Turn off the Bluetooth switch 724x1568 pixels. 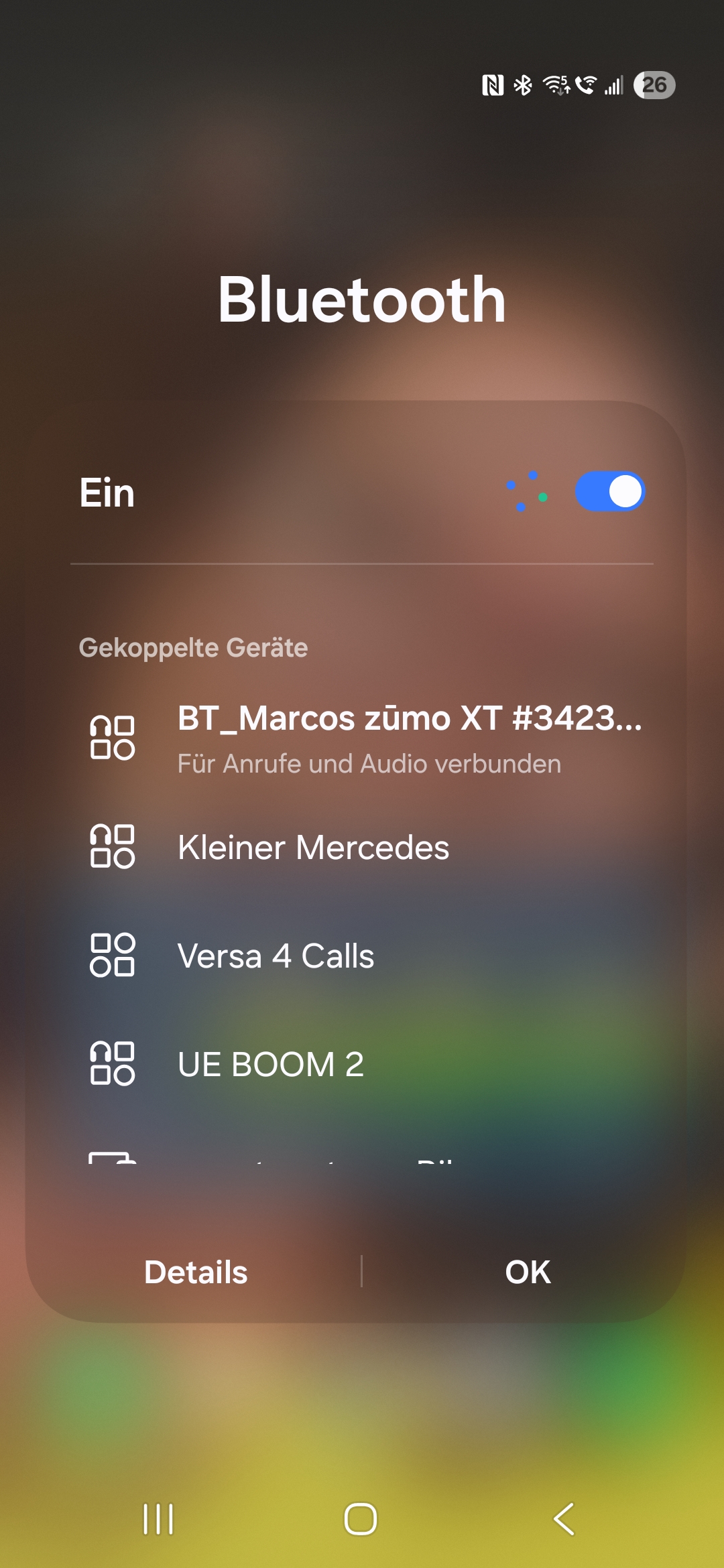click(609, 492)
